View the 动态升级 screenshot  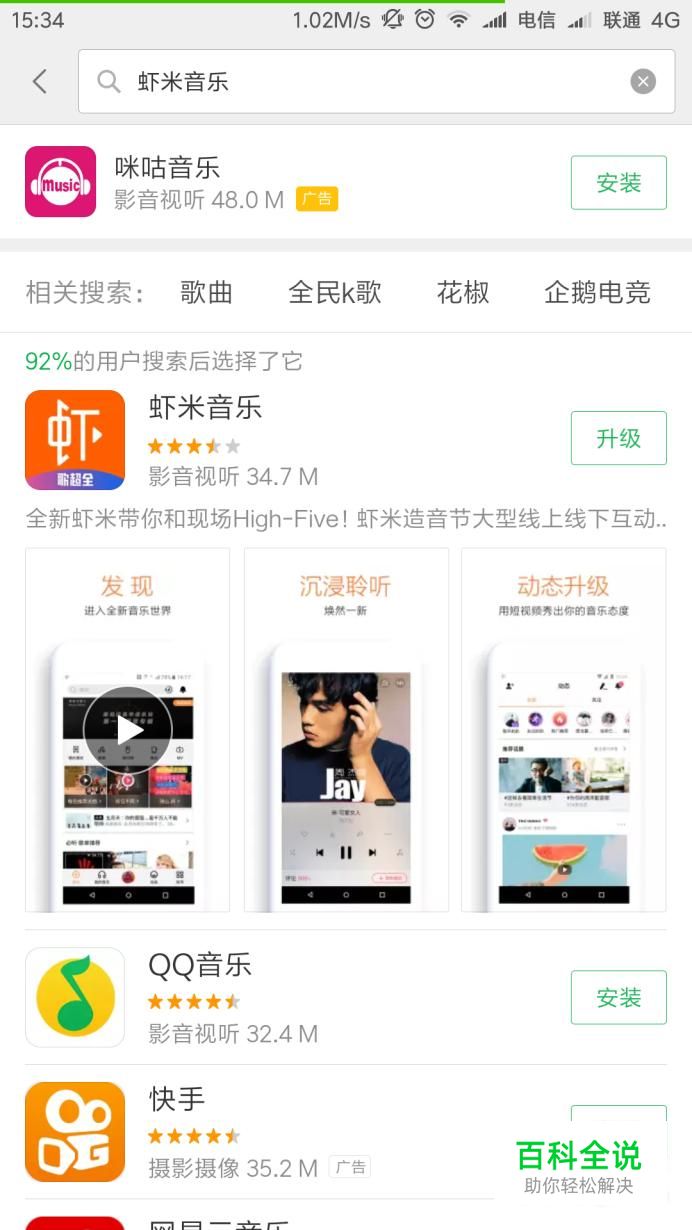563,730
